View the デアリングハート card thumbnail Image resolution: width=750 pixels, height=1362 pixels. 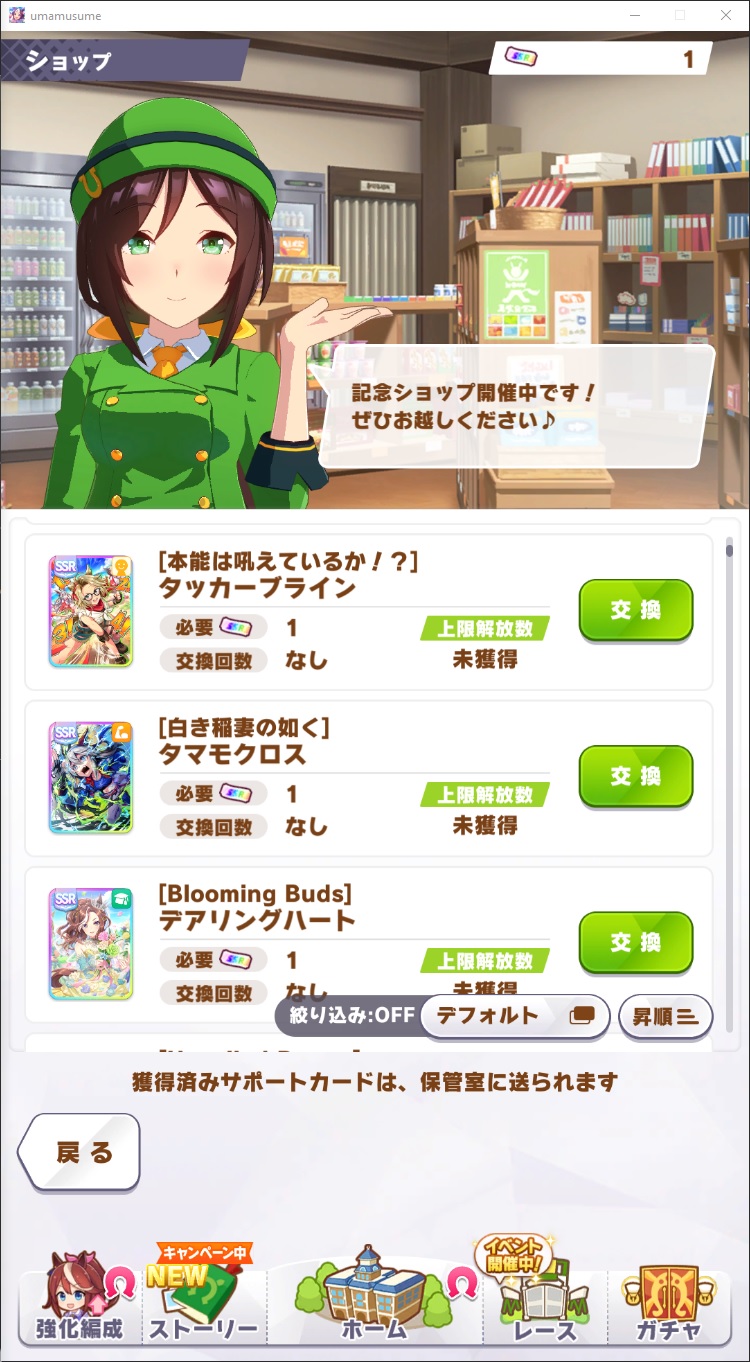90,943
